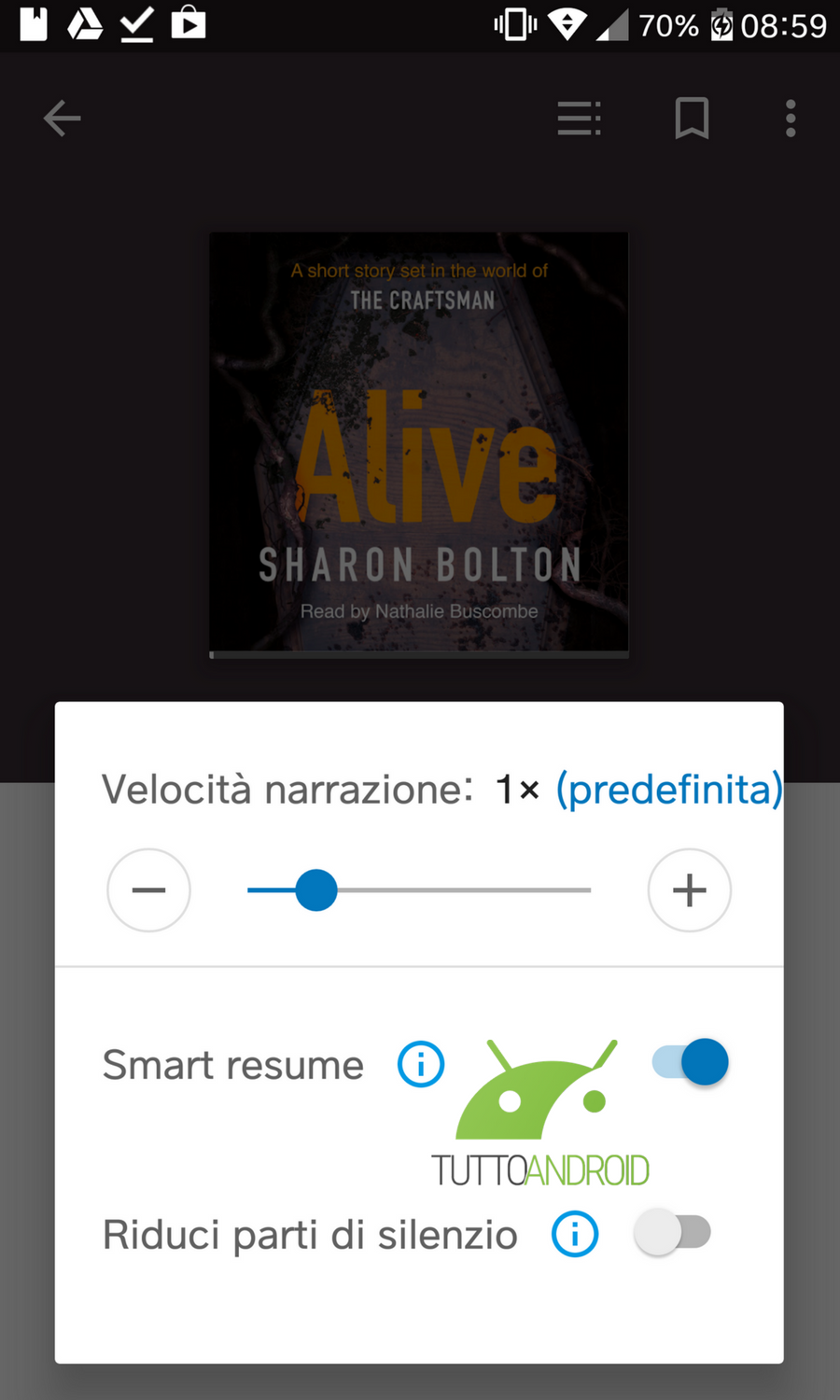The height and width of the screenshot is (1400, 840).
Task: Enable Riduci parti di silenzio switch
Action: pyautogui.click(x=672, y=1232)
